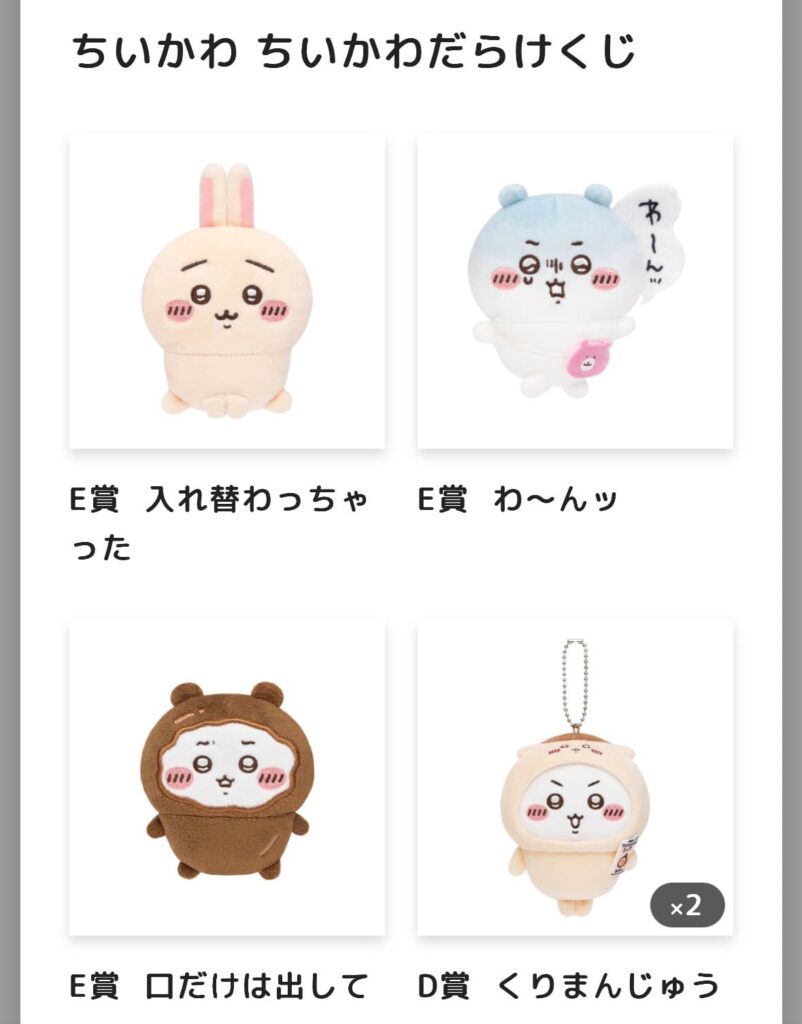Image resolution: width=802 pixels, height=1024 pixels.
Task: View the E賞 口だけは出して plush item
Action: 227,777
